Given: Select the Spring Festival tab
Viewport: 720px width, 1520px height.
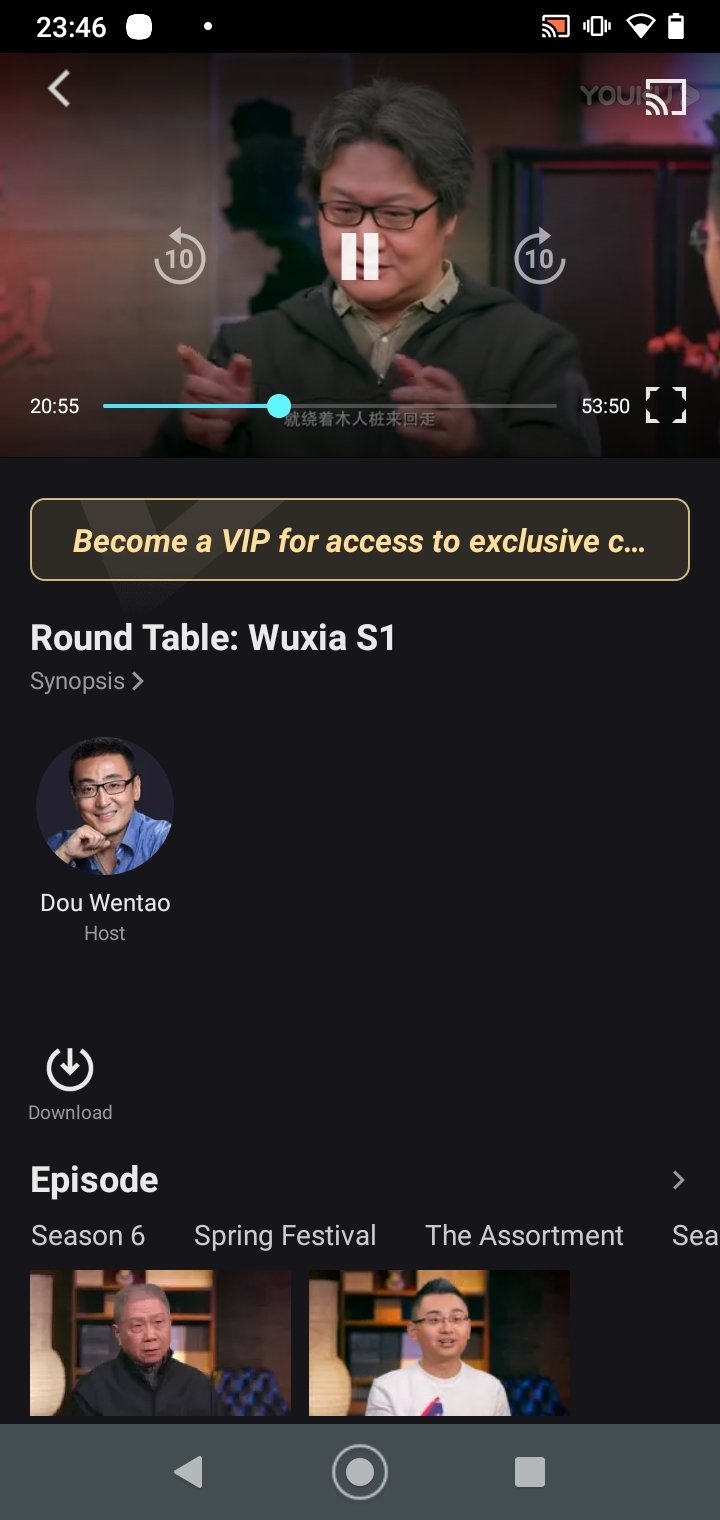Looking at the screenshot, I should pos(285,1236).
